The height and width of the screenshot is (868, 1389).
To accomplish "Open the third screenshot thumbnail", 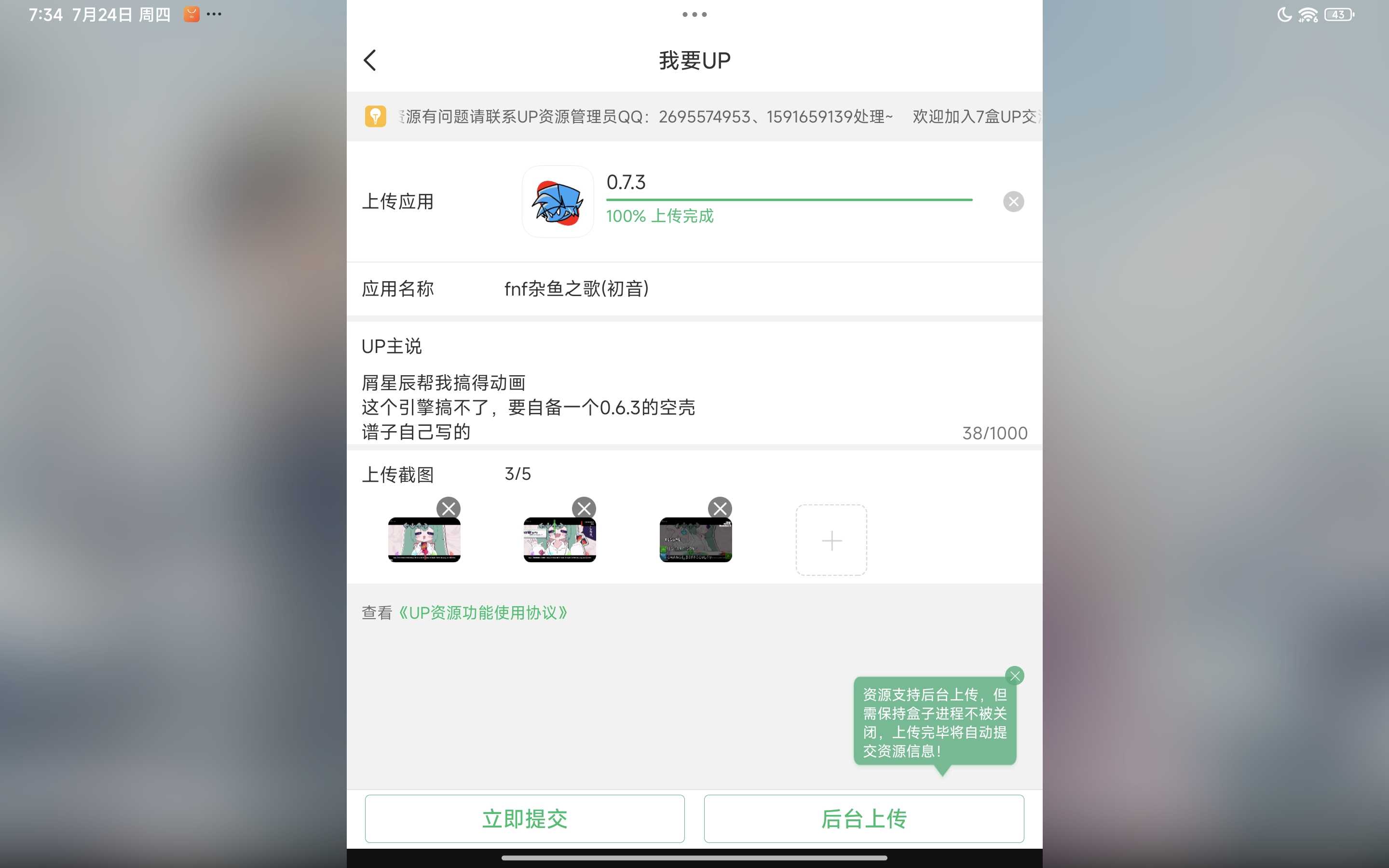I will (695, 541).
